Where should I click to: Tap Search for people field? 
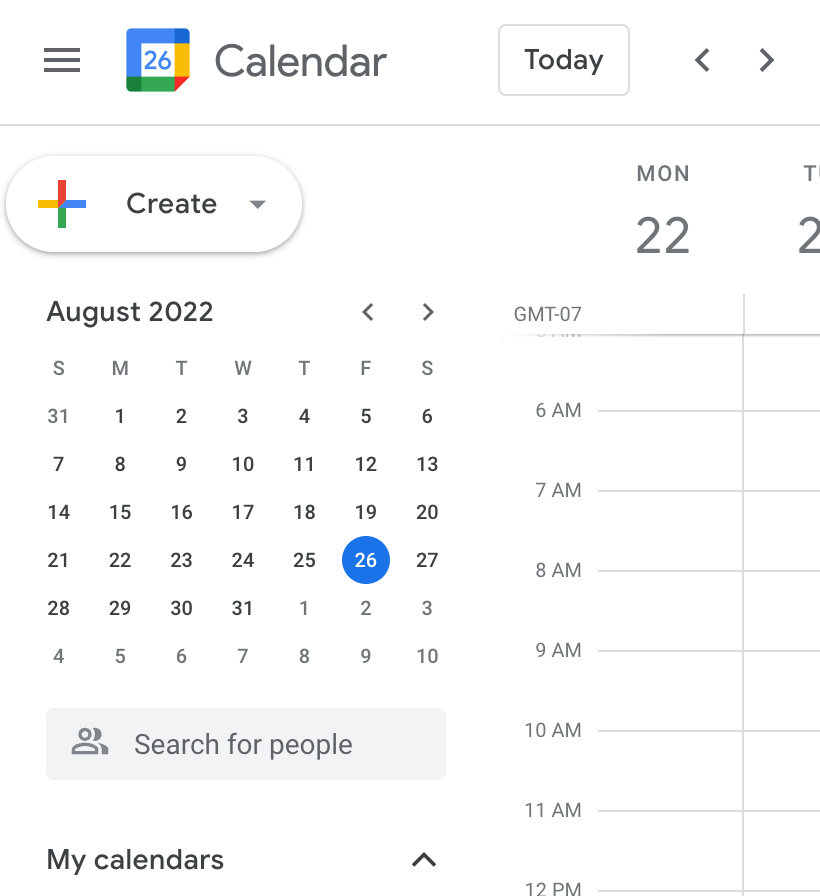click(x=246, y=744)
